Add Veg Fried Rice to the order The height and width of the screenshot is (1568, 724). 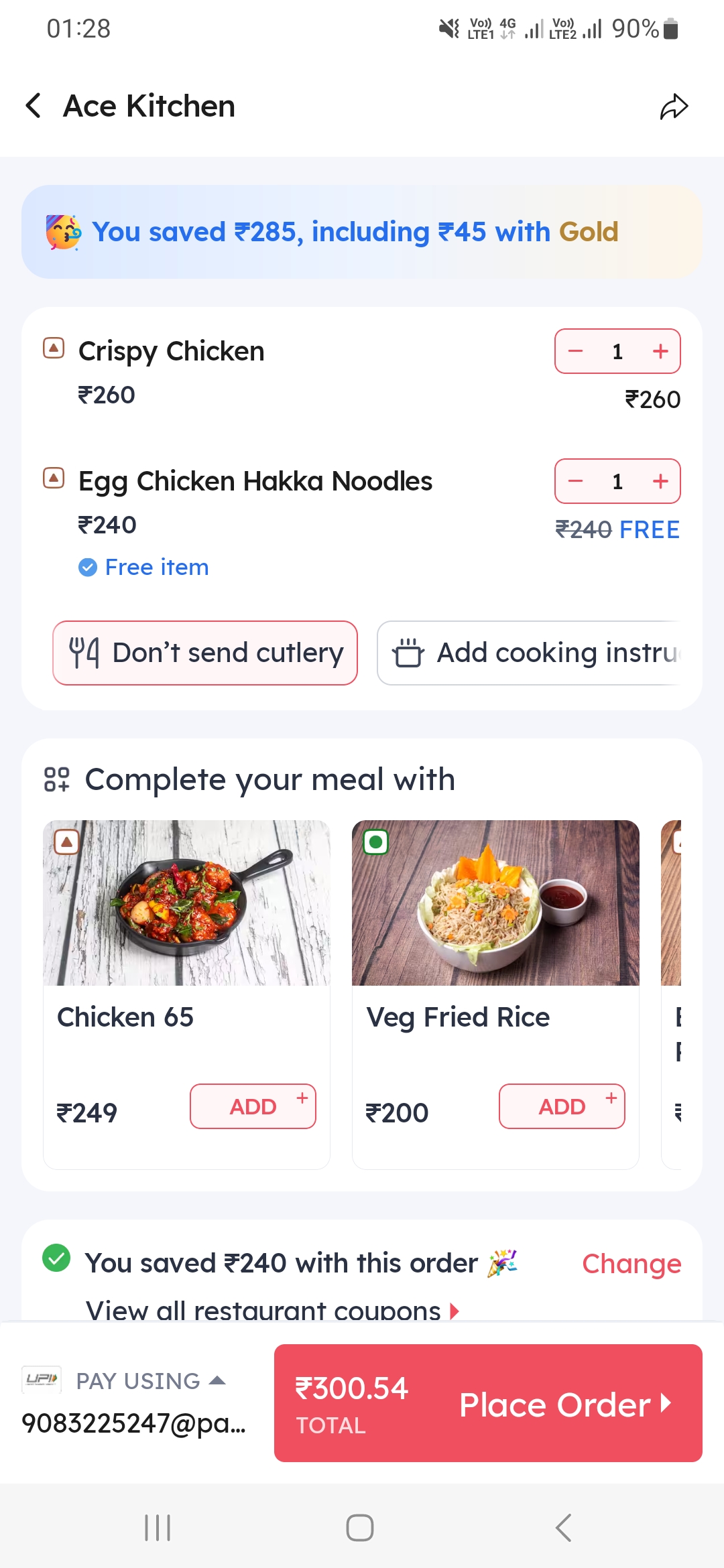click(x=562, y=1106)
